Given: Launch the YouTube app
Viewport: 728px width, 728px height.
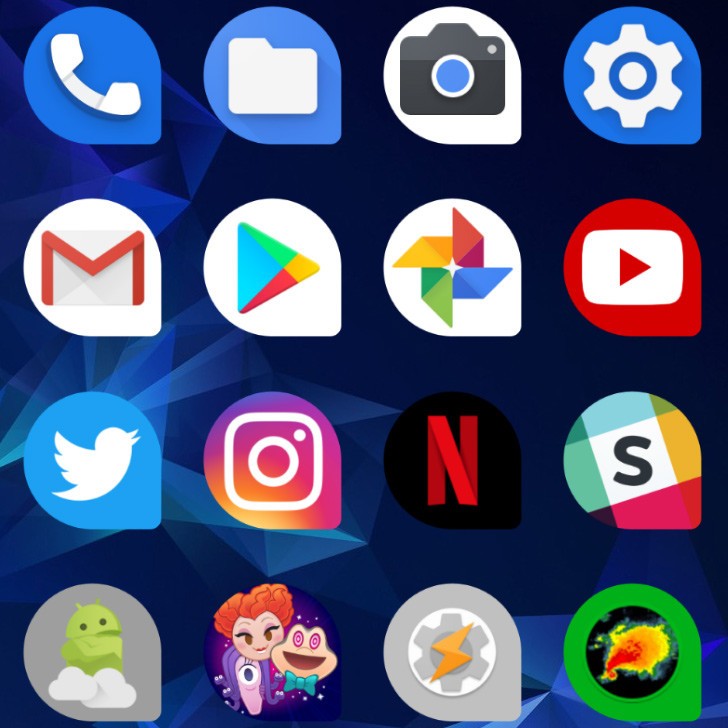Looking at the screenshot, I should (x=632, y=267).
